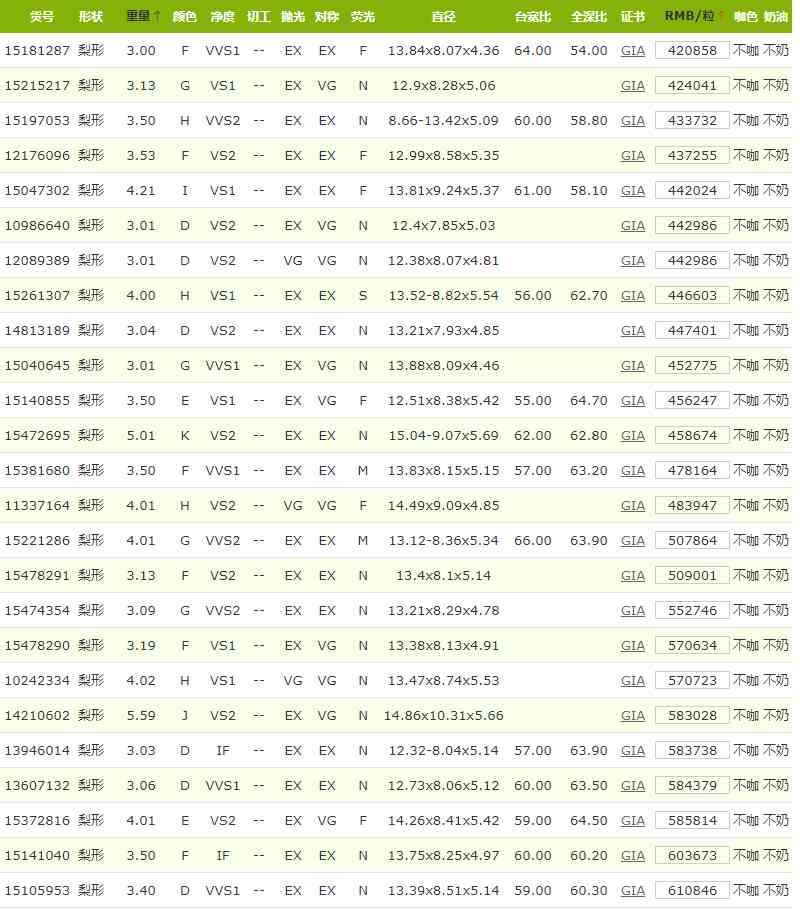Viewport: 800px width, 909px height.
Task: View the GIA link on item 10986640
Action: click(x=632, y=225)
